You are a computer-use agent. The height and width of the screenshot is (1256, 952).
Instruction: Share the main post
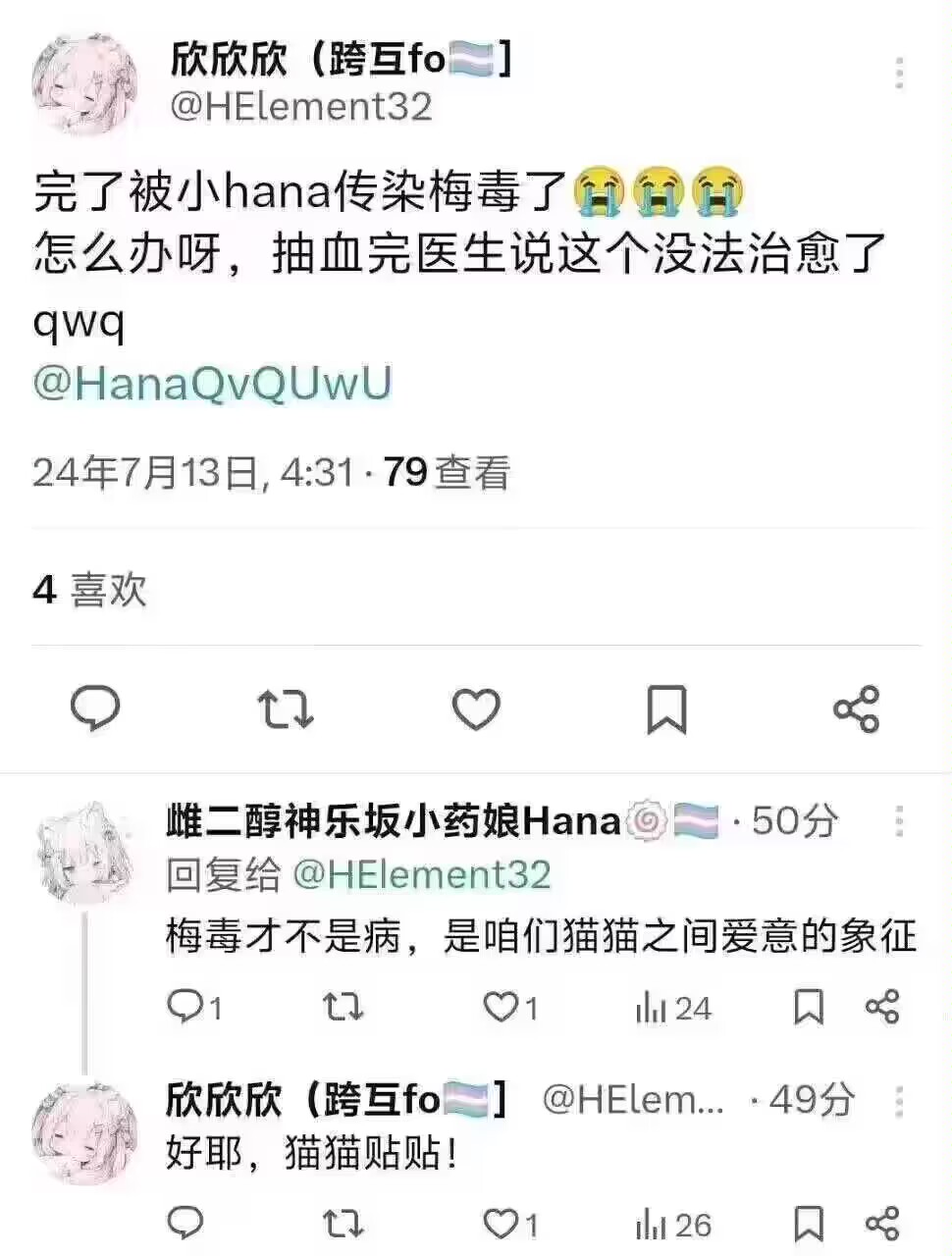856,708
